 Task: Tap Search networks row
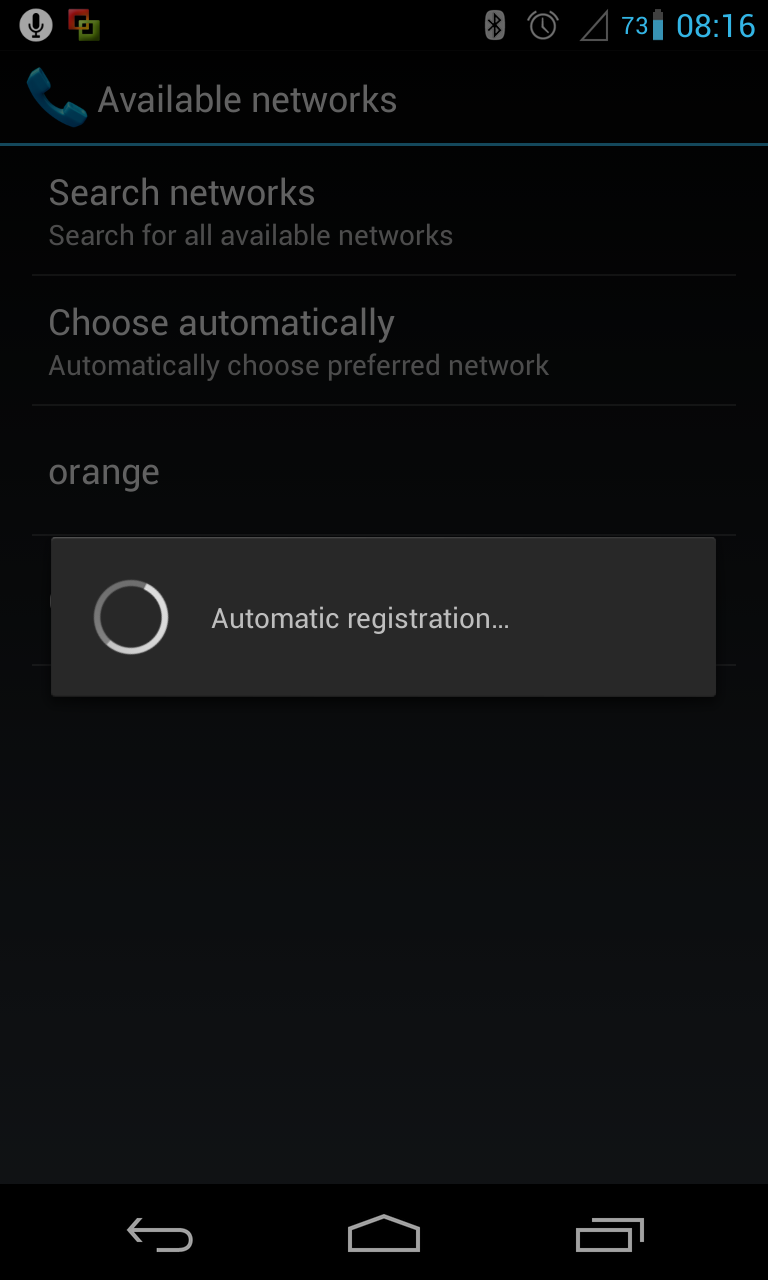pyautogui.click(x=384, y=211)
